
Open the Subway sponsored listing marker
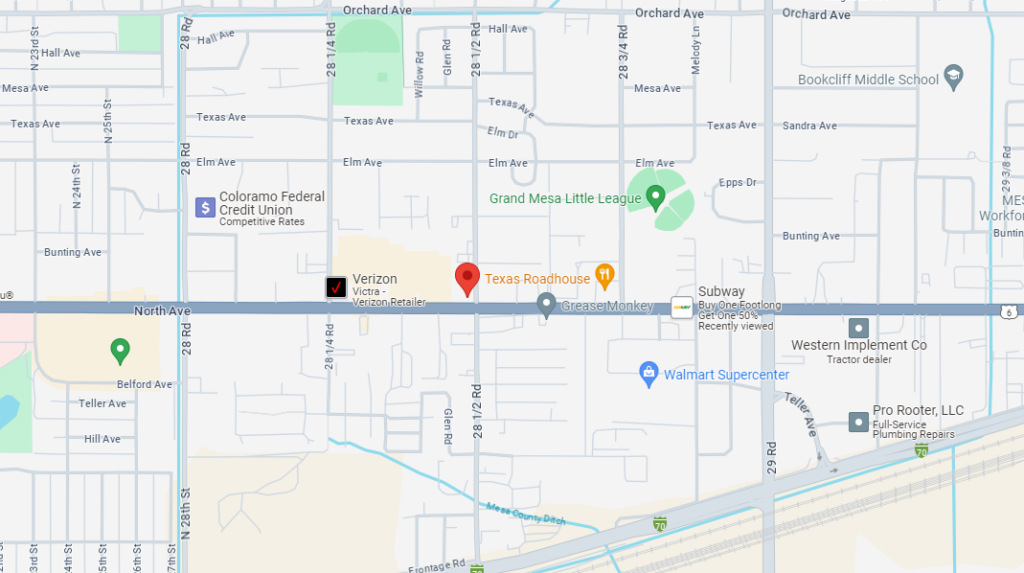tap(683, 306)
